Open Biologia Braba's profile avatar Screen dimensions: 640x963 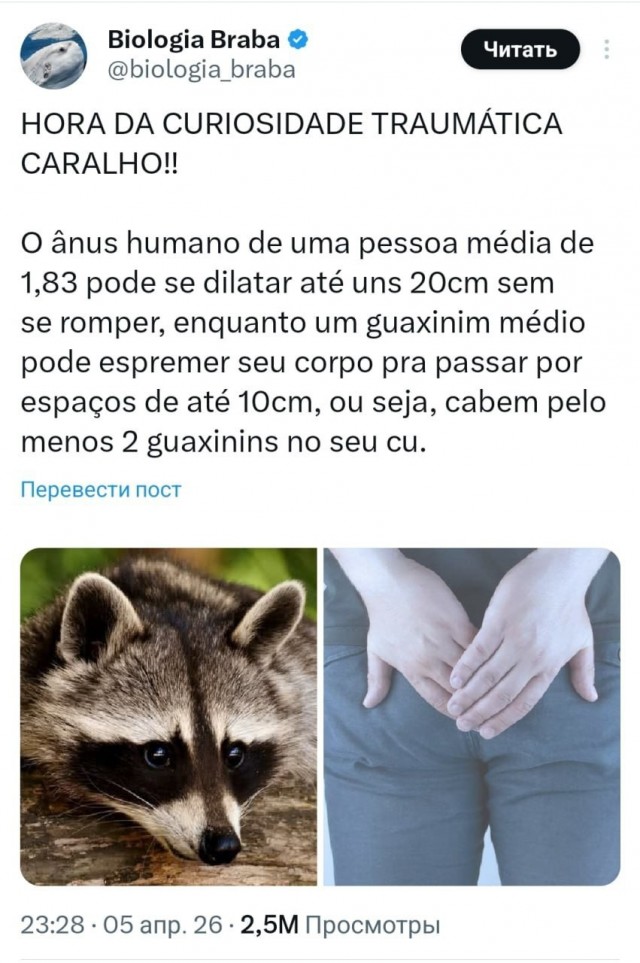click(x=53, y=55)
